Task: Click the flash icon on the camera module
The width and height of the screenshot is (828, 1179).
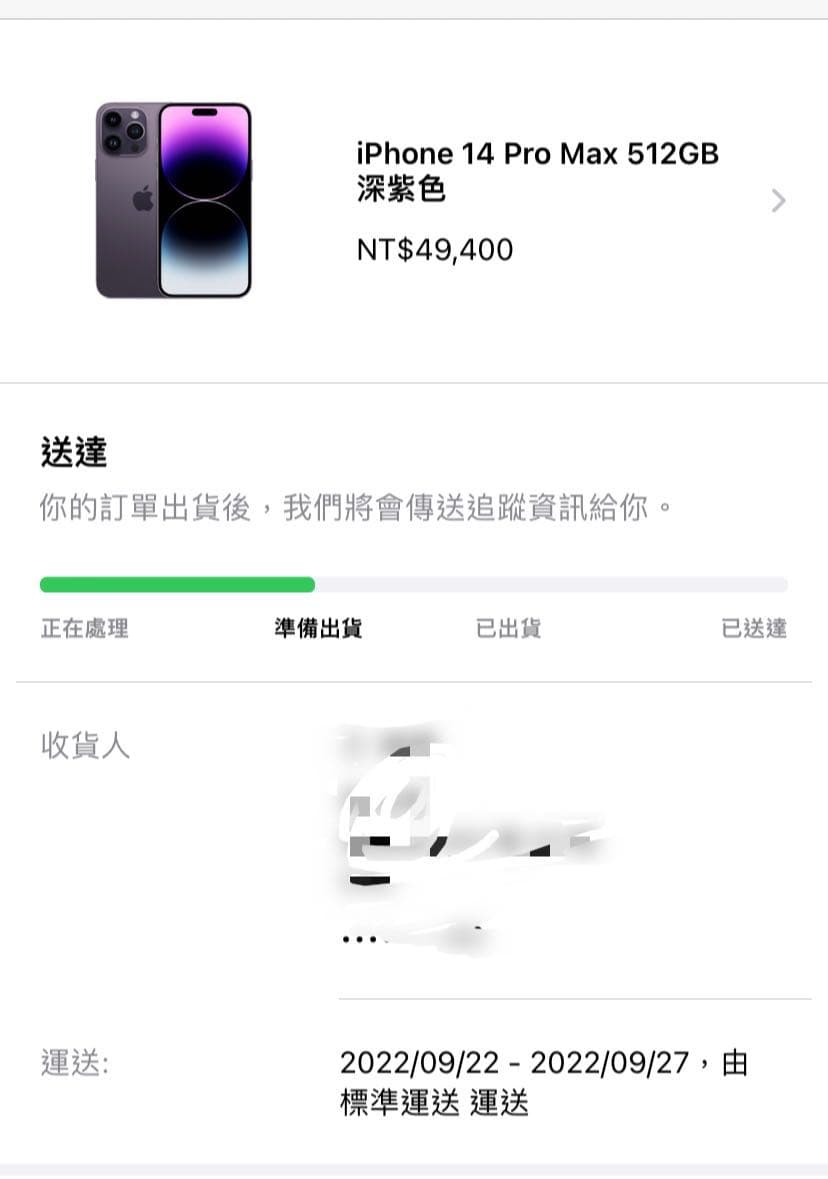Action: point(136,114)
